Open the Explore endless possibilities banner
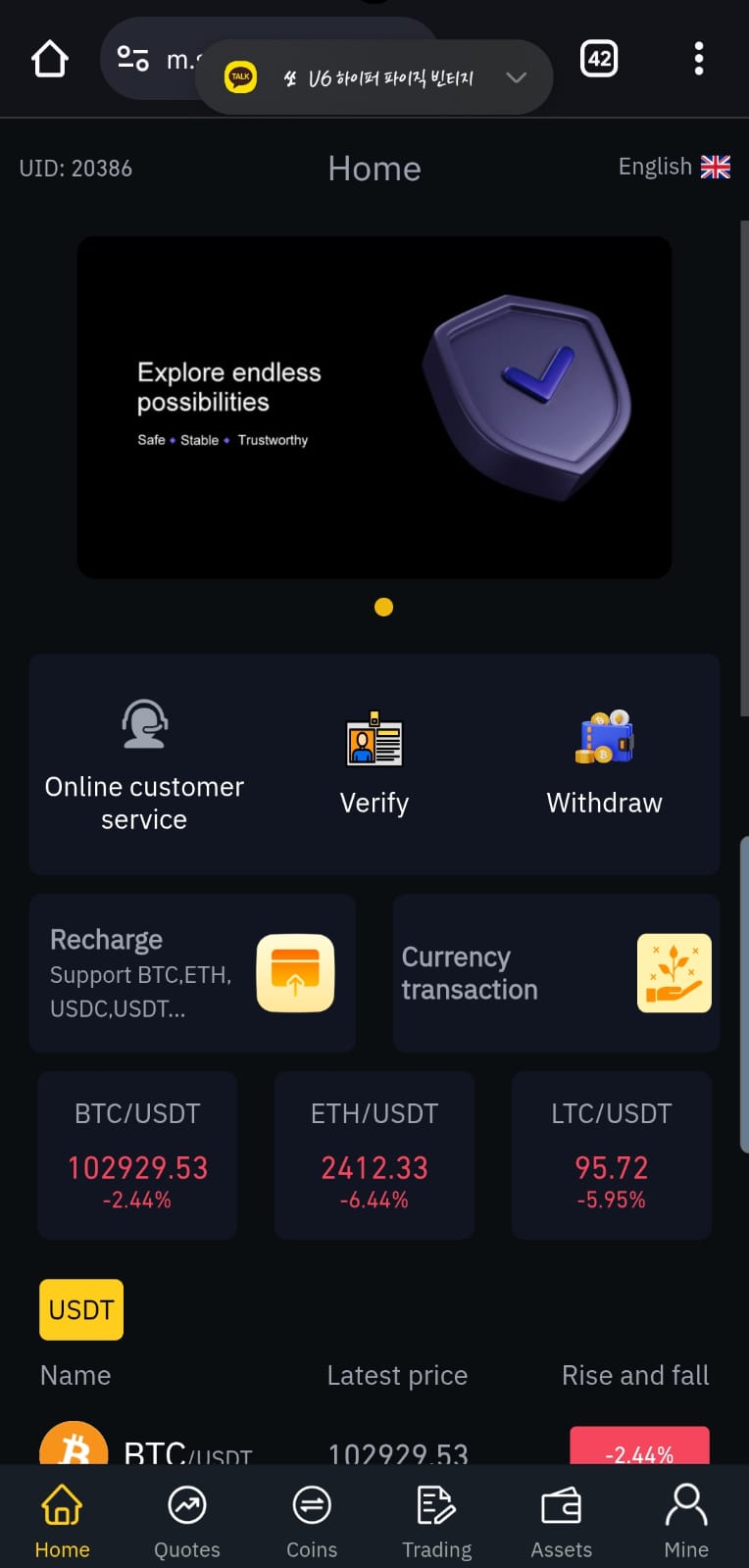Screen dimensions: 749x1568 coord(374,407)
